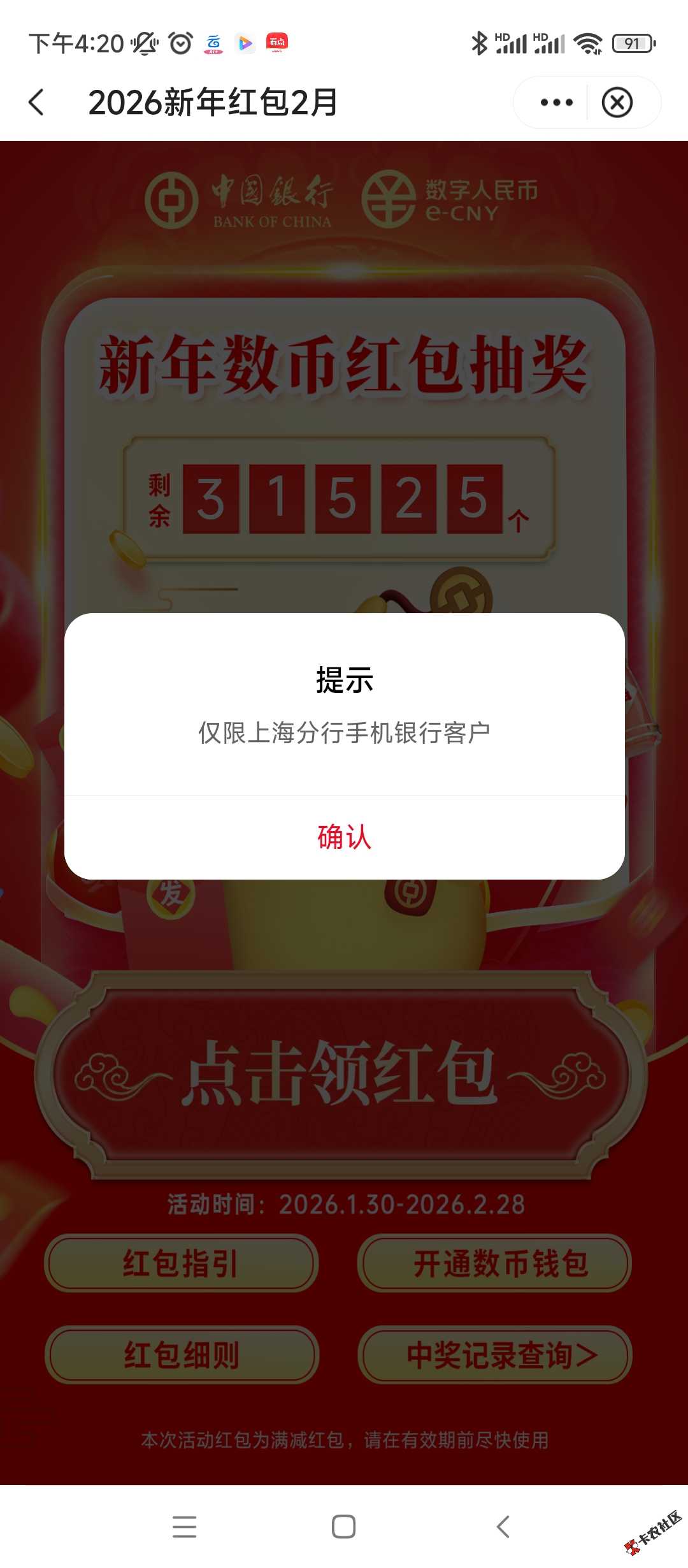Go back from 2026新年红包2月 page
Image resolution: width=688 pixels, height=1568 pixels.
click(x=37, y=103)
